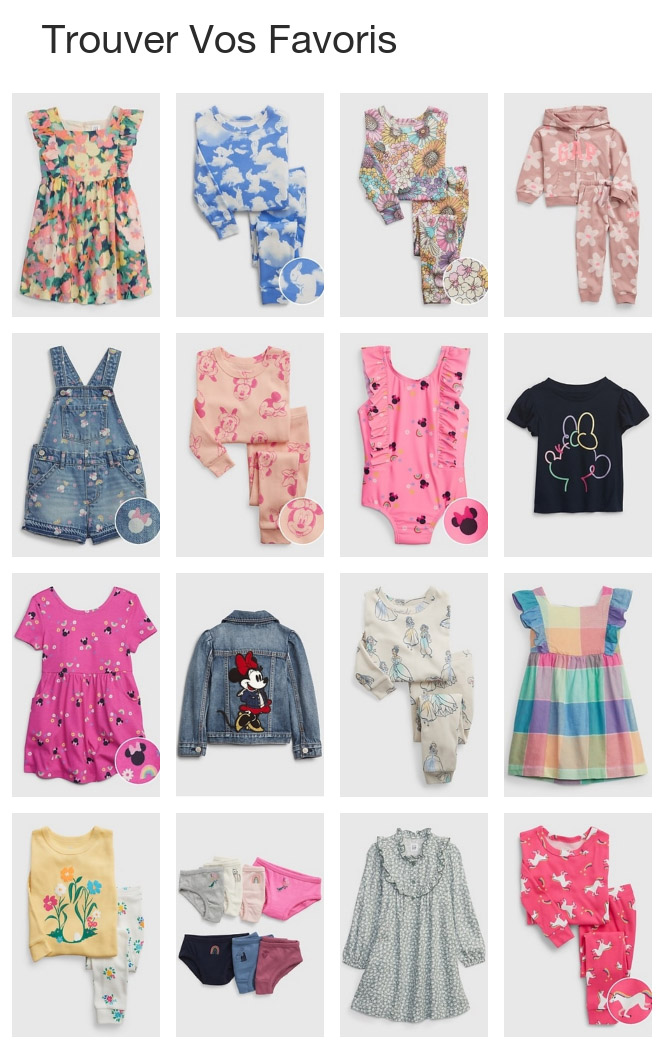View the peach Minnie Mouse pajamas
The image size is (662, 1046).
(250, 445)
